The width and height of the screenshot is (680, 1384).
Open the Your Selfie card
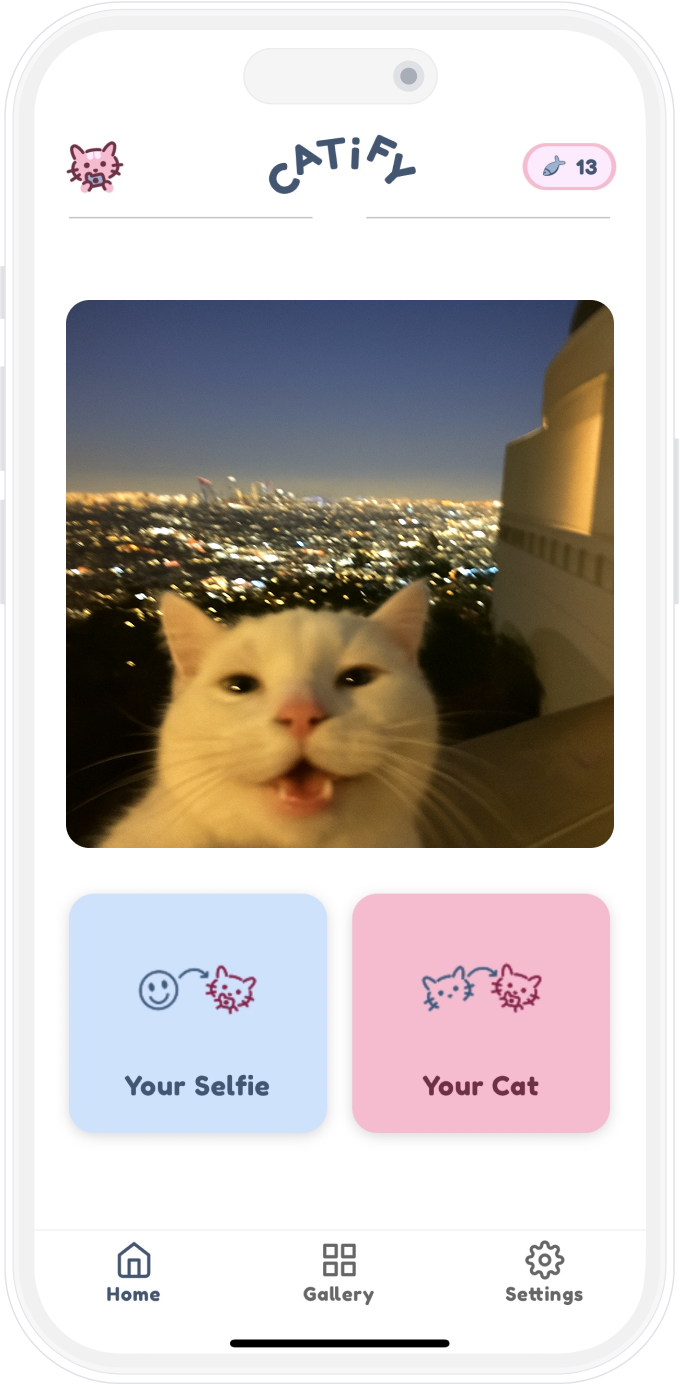click(x=198, y=1012)
